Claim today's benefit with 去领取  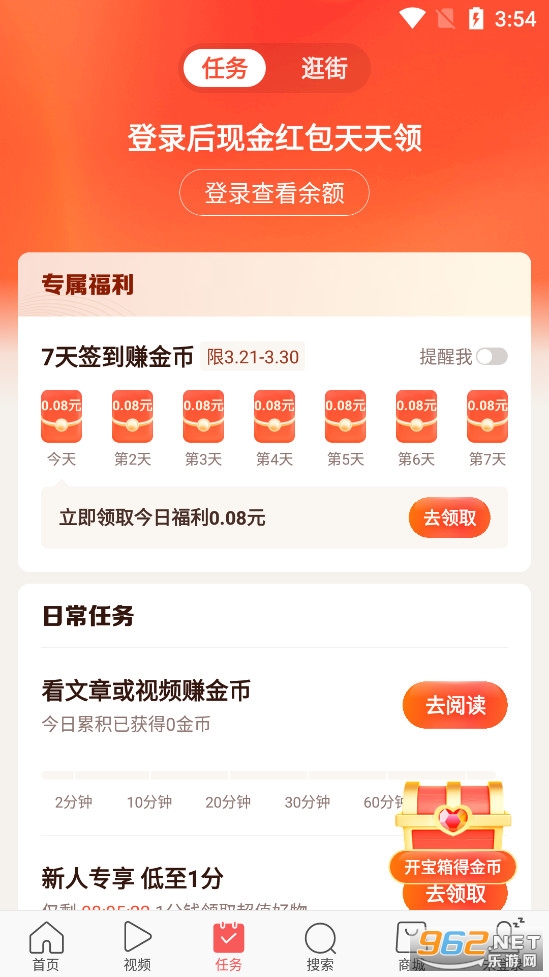click(x=449, y=517)
